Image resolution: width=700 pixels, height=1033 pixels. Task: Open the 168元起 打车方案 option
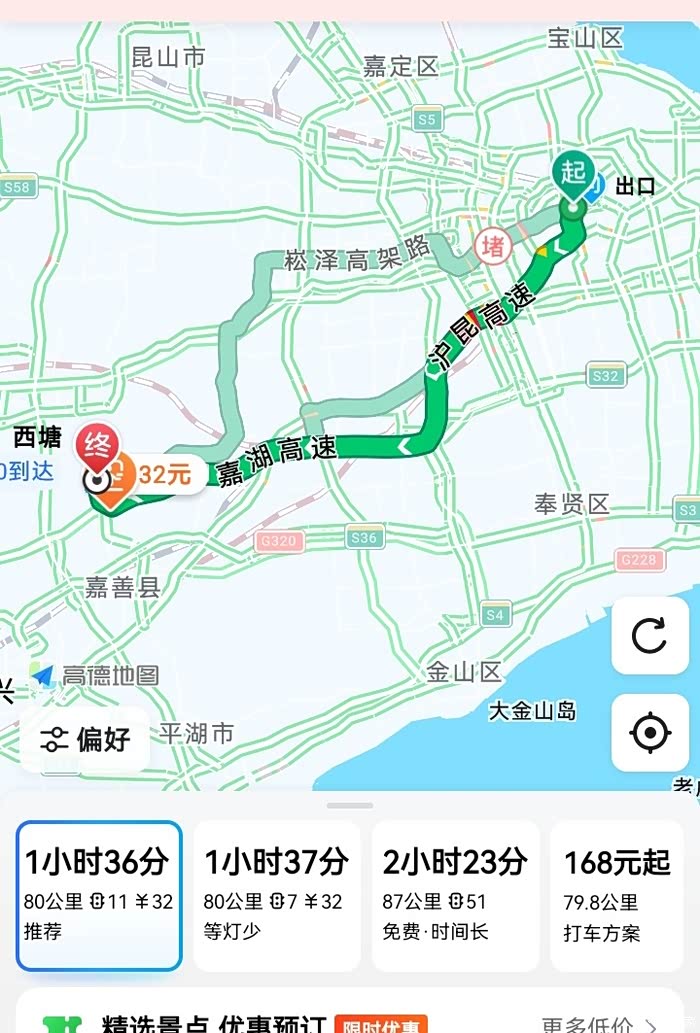click(617, 895)
